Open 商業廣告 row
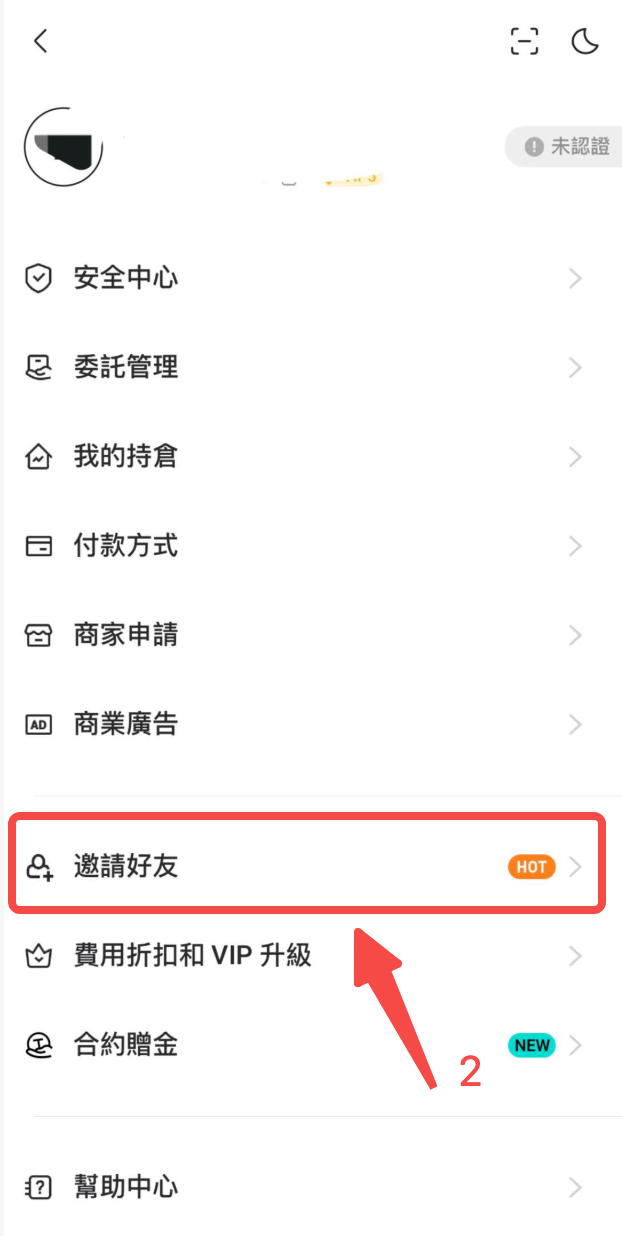Screen dimensions: 622x1236 click(x=311, y=724)
